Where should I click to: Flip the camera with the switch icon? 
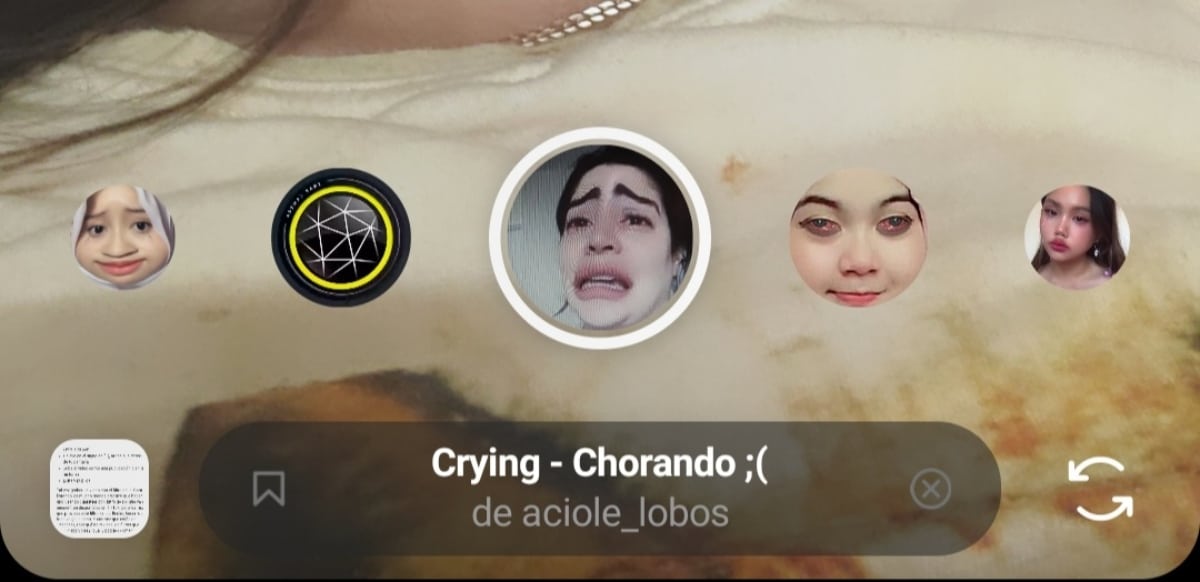click(1100, 489)
